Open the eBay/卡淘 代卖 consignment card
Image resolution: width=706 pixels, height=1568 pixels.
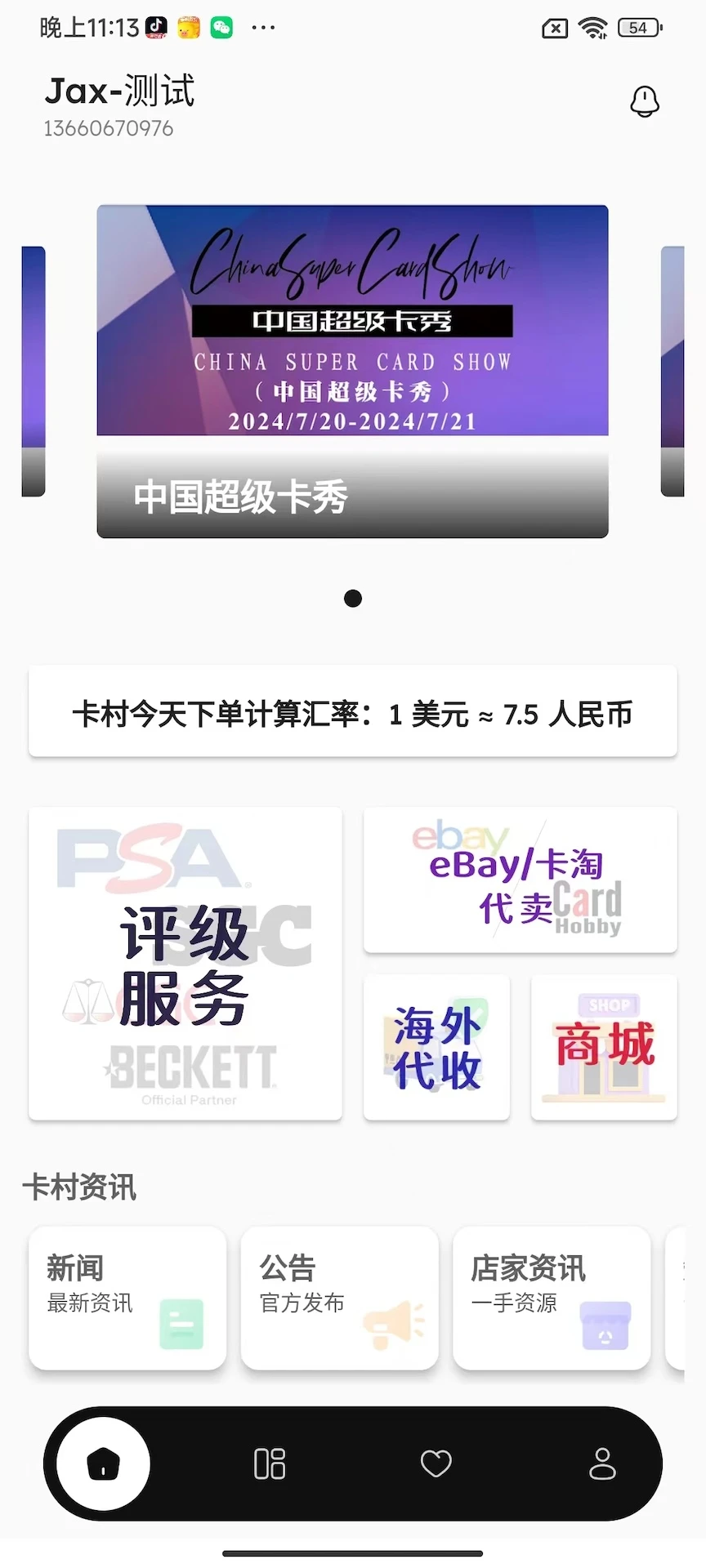520,880
